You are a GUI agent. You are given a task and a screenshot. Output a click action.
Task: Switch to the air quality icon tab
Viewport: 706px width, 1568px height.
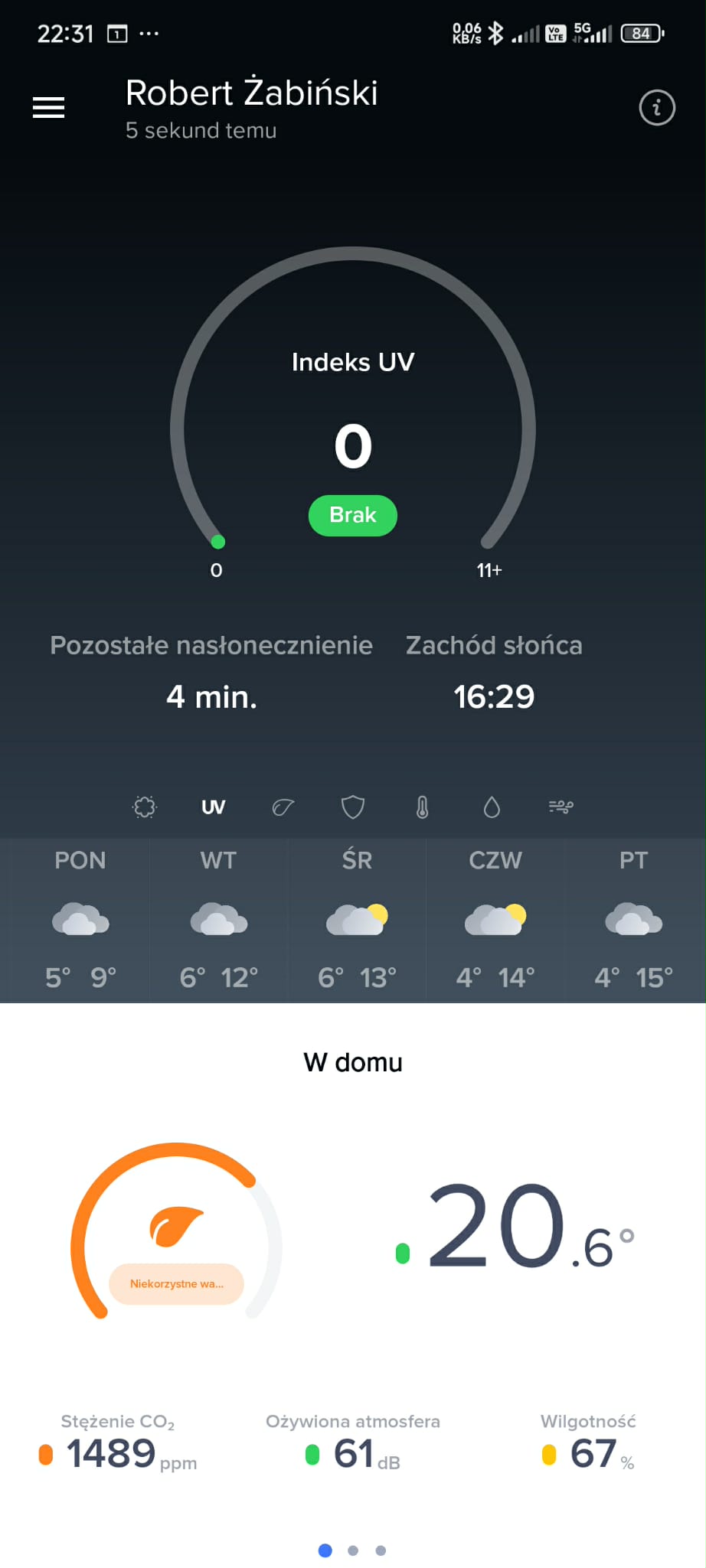click(x=145, y=807)
